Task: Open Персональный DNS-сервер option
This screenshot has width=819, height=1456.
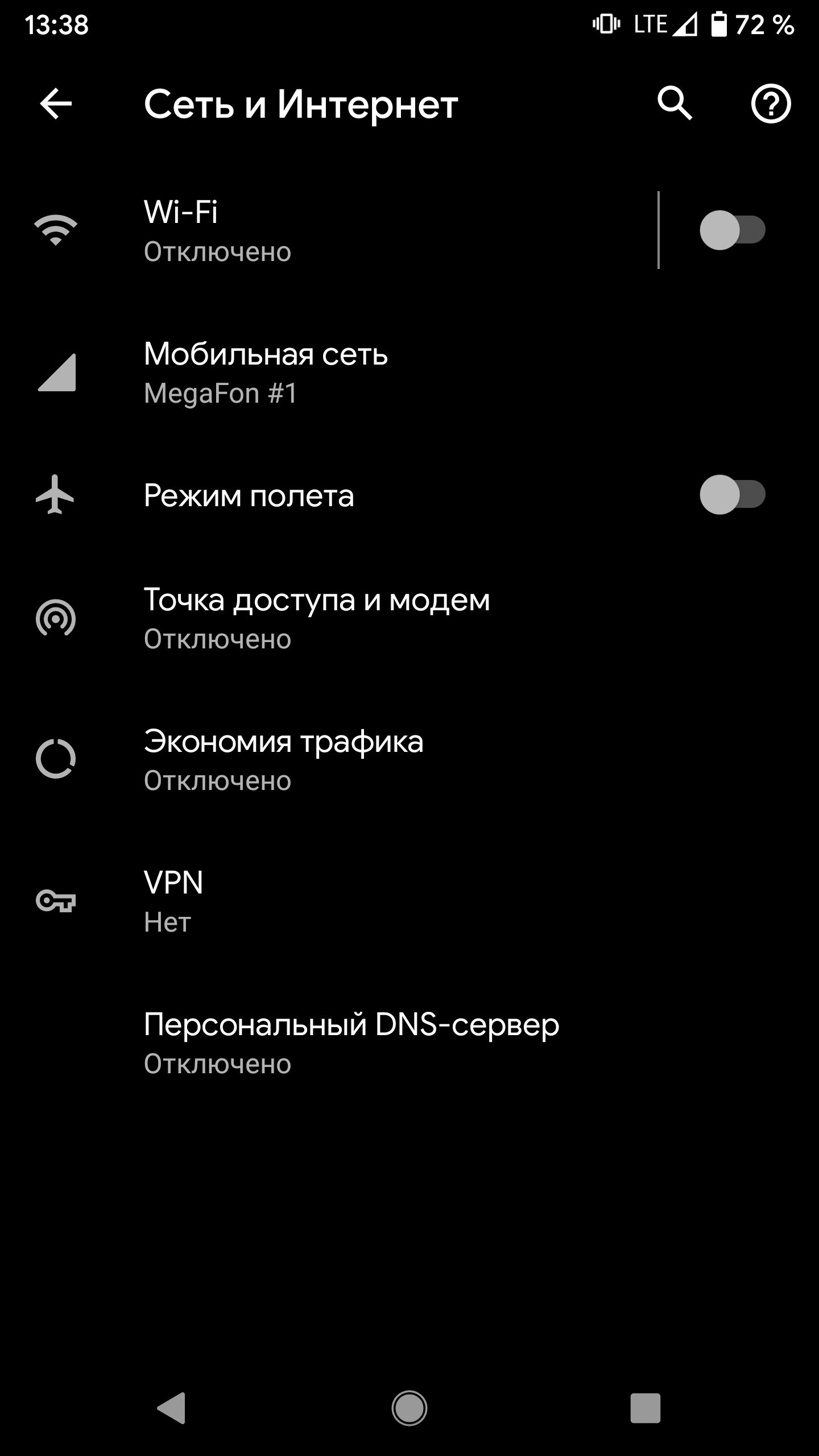Action: (x=351, y=1043)
